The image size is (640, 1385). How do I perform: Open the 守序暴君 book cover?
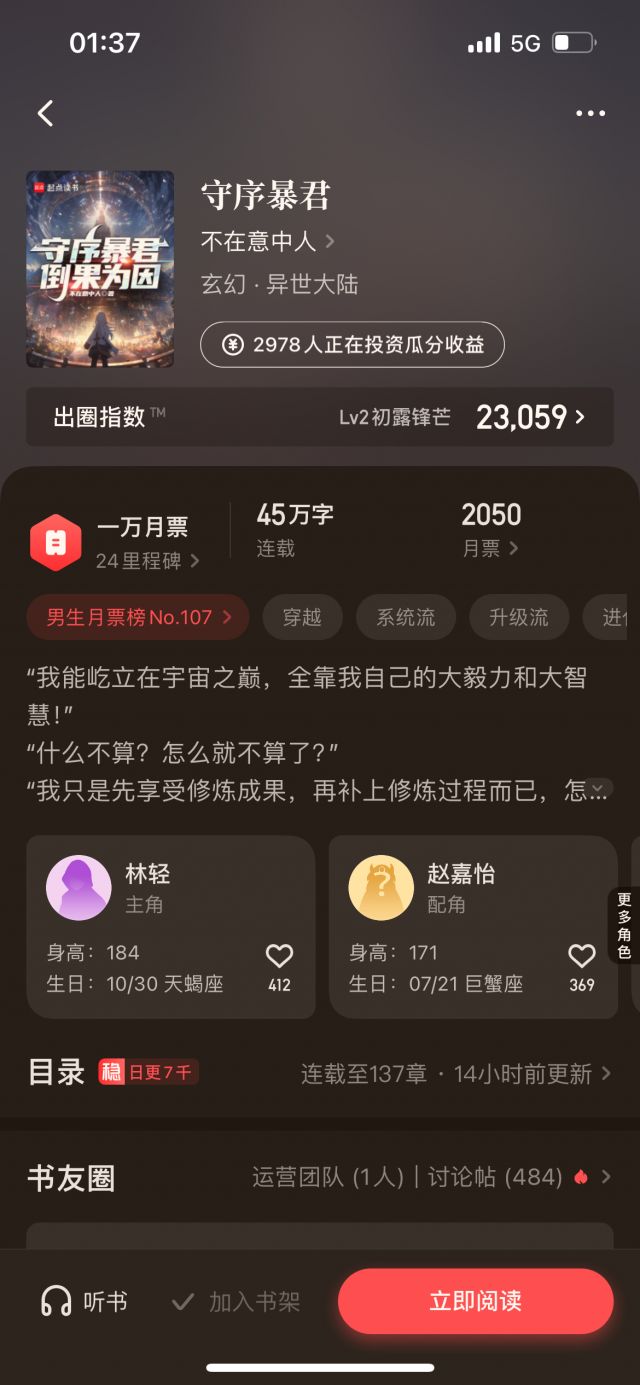pyautogui.click(x=100, y=269)
